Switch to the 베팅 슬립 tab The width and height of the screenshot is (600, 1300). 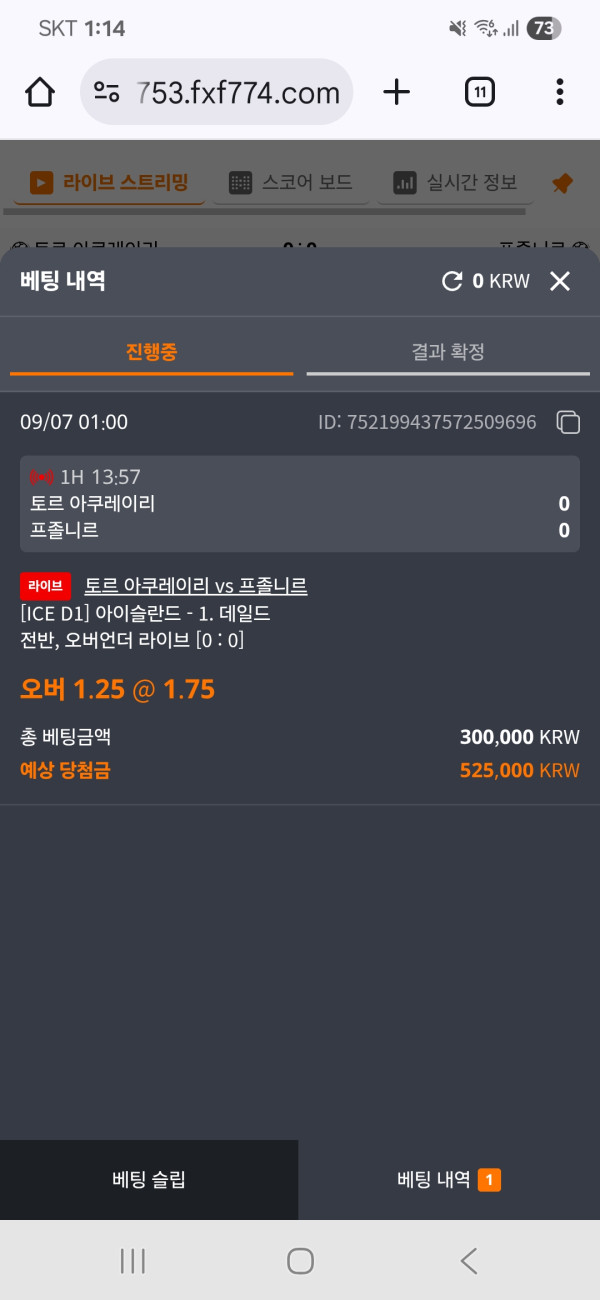149,1180
